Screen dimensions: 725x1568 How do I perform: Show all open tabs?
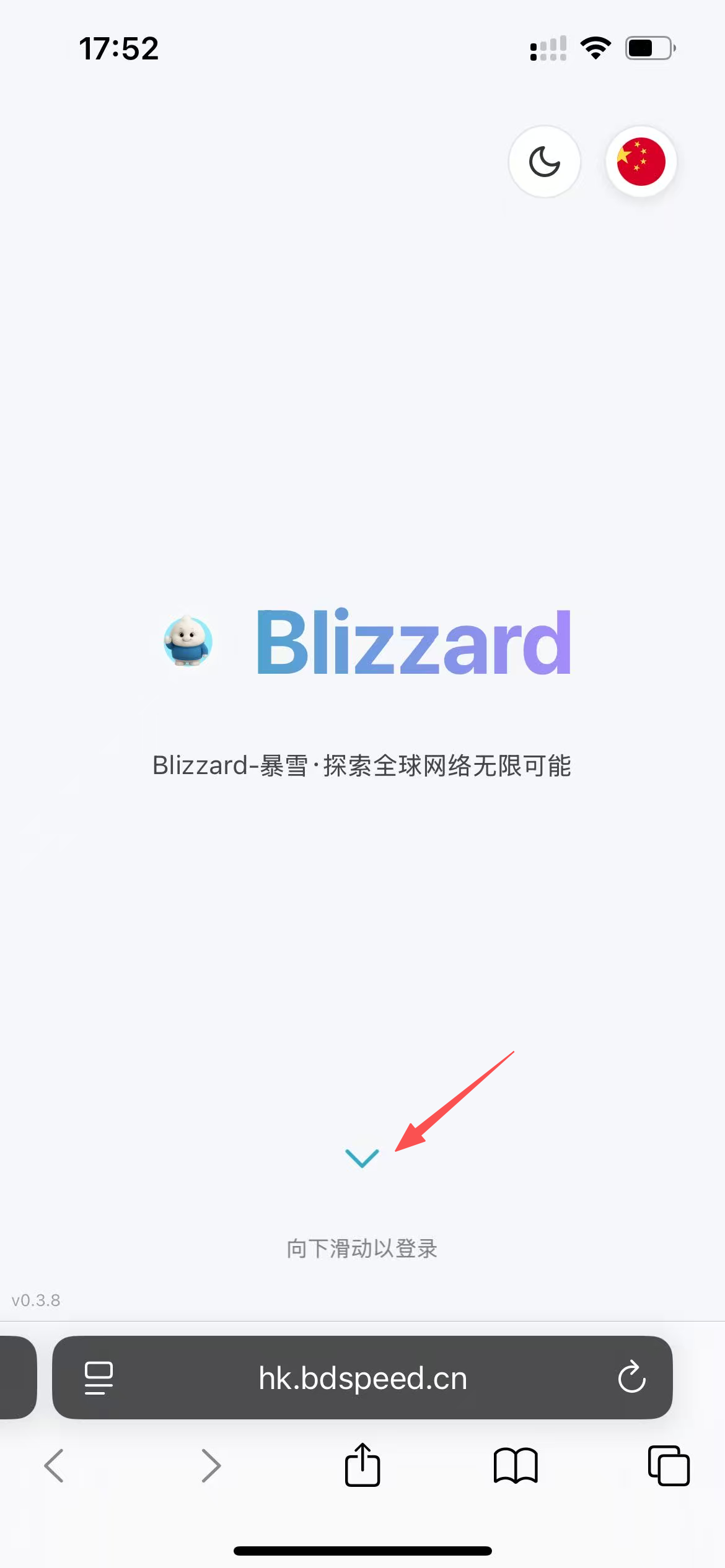point(669,1465)
